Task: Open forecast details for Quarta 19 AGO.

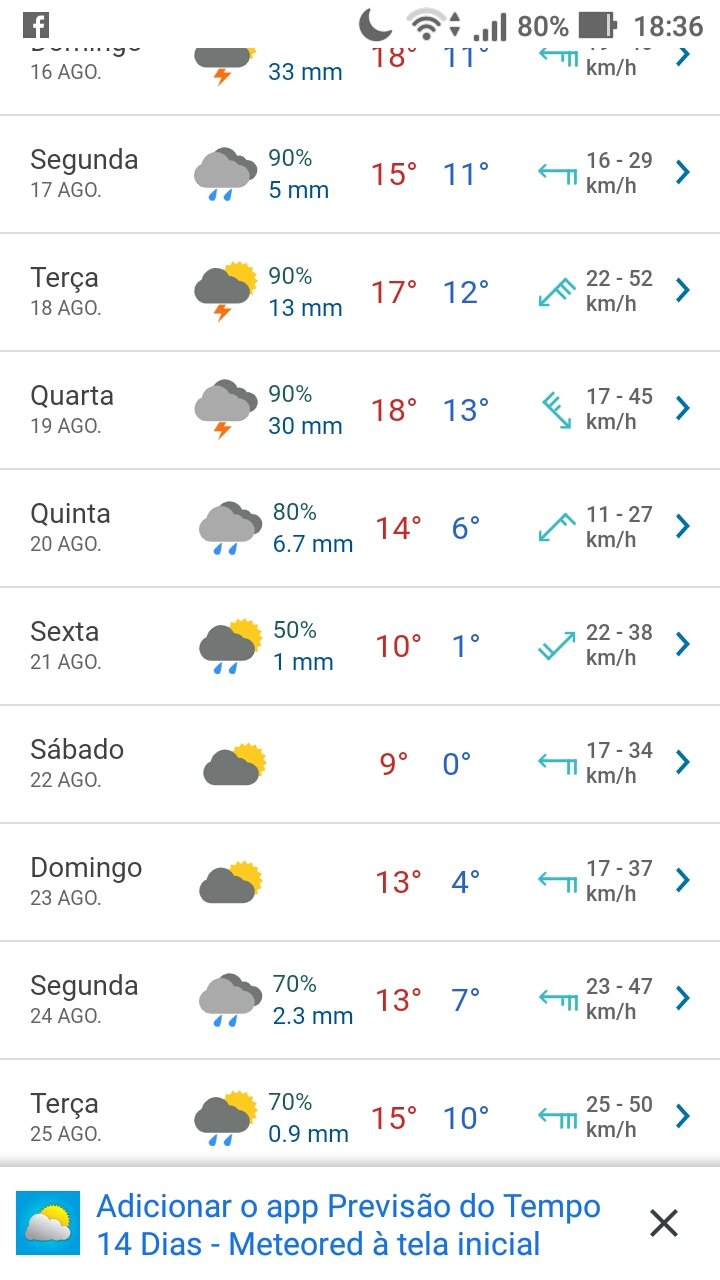Action: pos(360,410)
